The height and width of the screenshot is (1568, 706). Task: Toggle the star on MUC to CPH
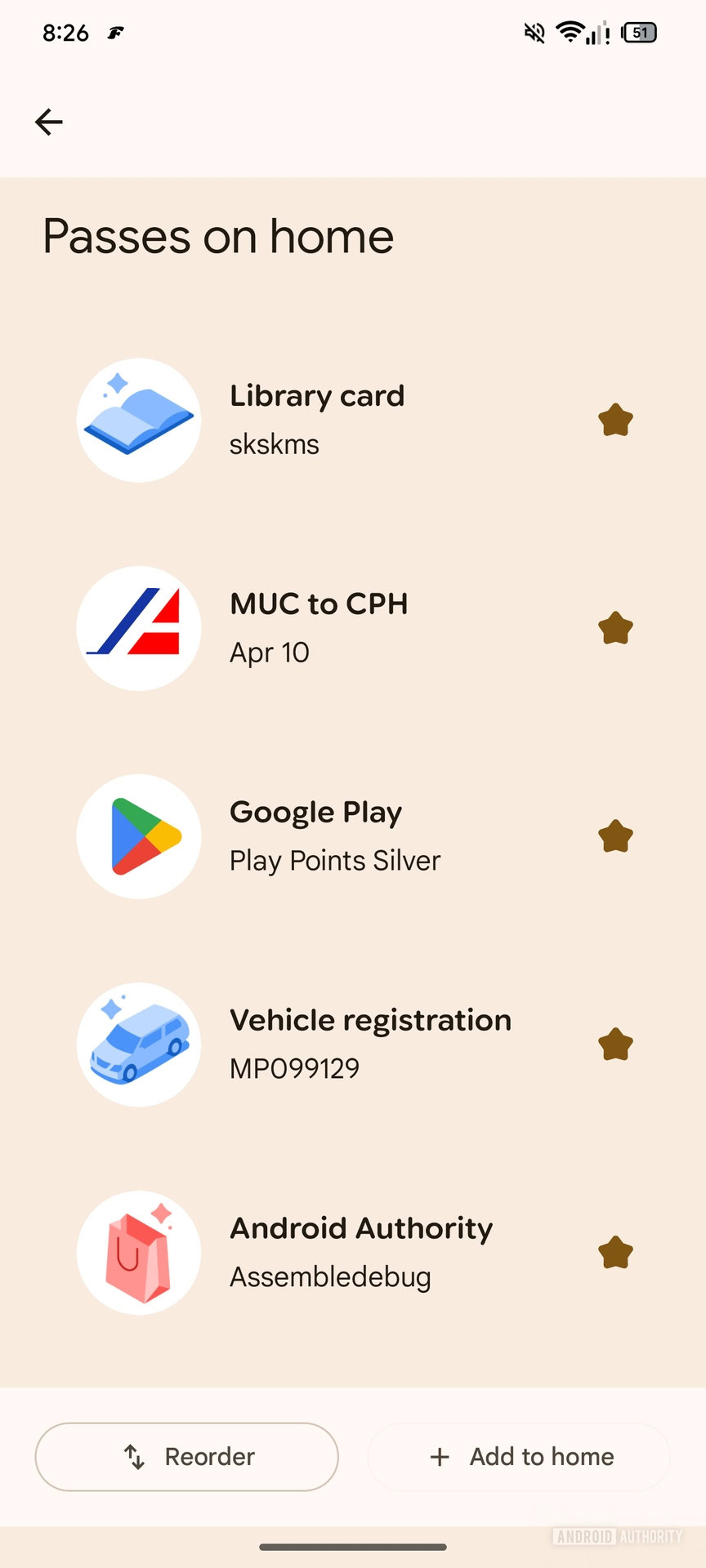click(615, 628)
